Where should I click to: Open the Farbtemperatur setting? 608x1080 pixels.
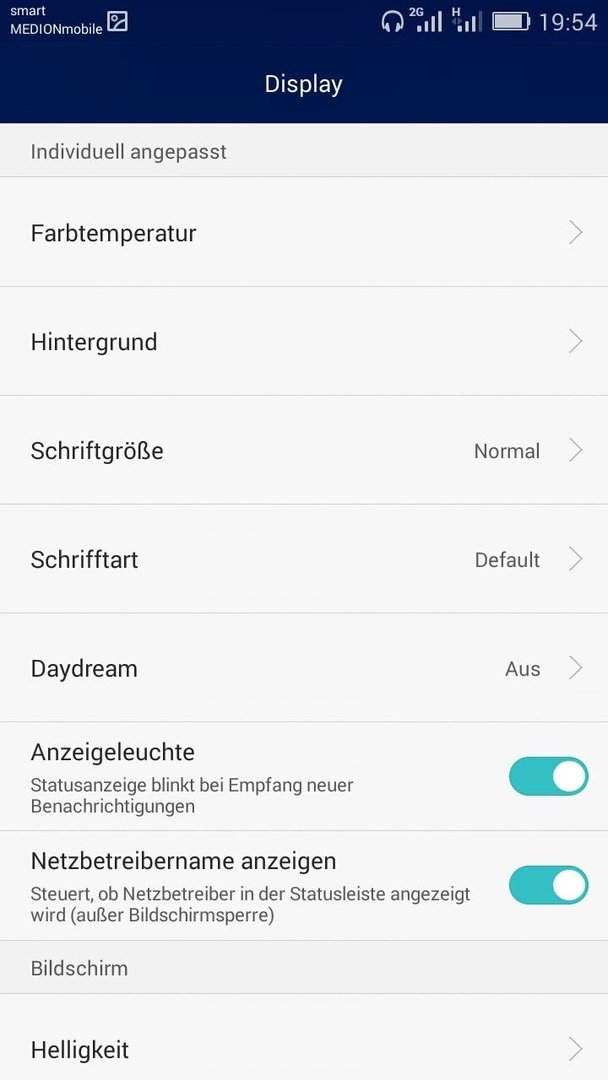point(304,232)
